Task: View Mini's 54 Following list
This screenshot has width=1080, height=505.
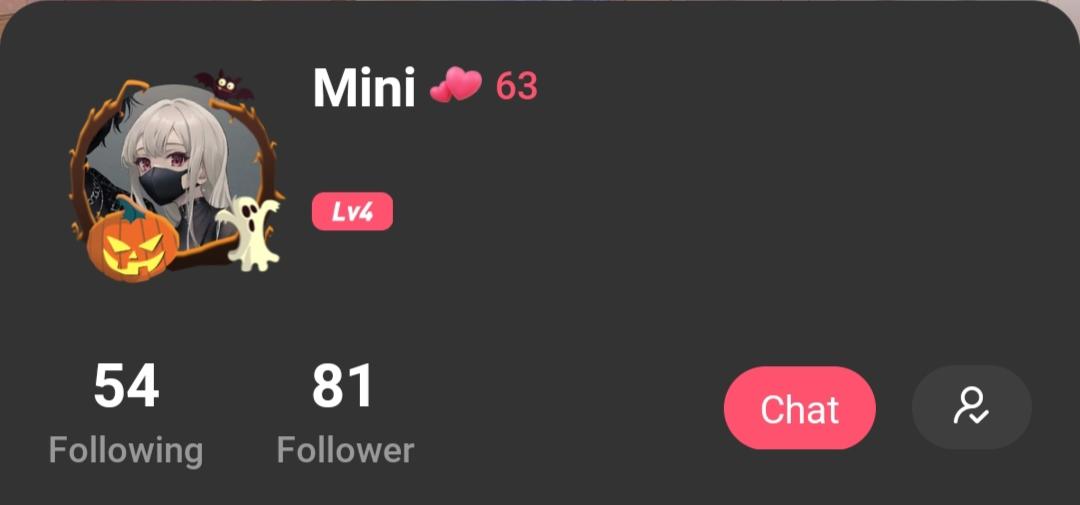Action: 126,414
